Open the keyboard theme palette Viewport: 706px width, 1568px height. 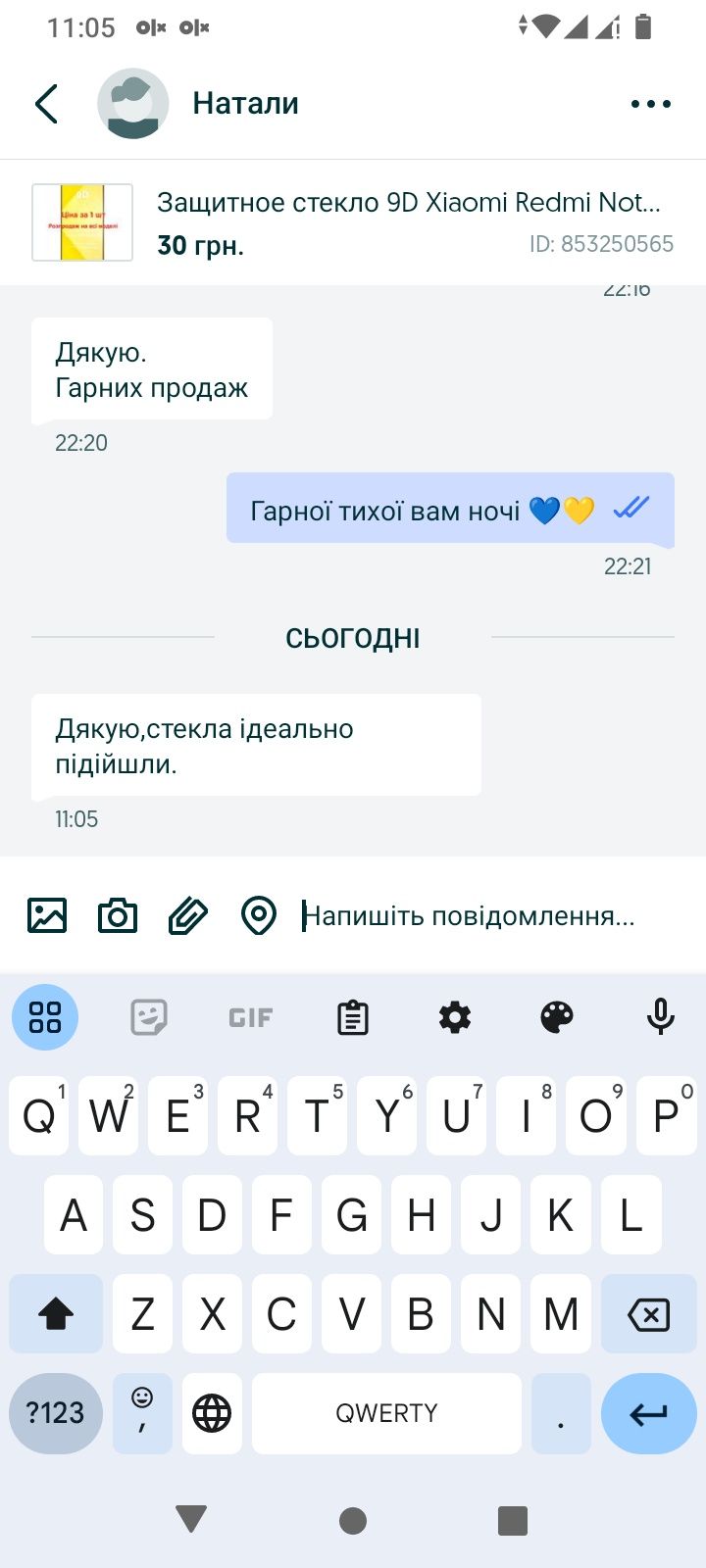coord(557,1017)
